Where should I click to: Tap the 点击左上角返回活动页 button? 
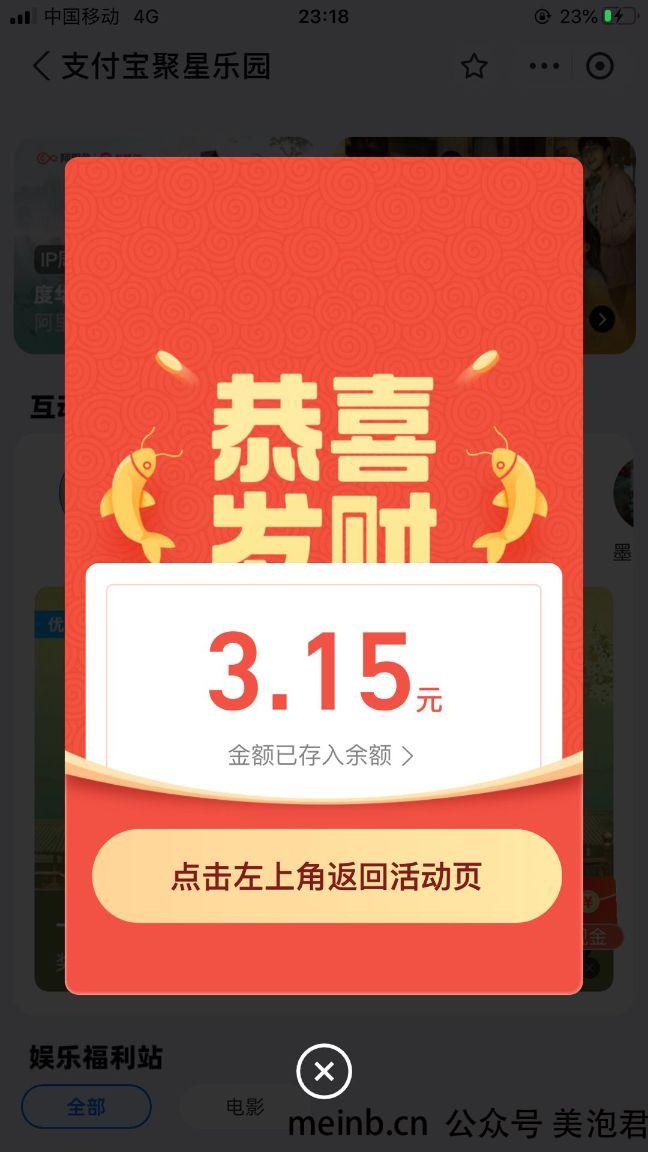click(326, 876)
